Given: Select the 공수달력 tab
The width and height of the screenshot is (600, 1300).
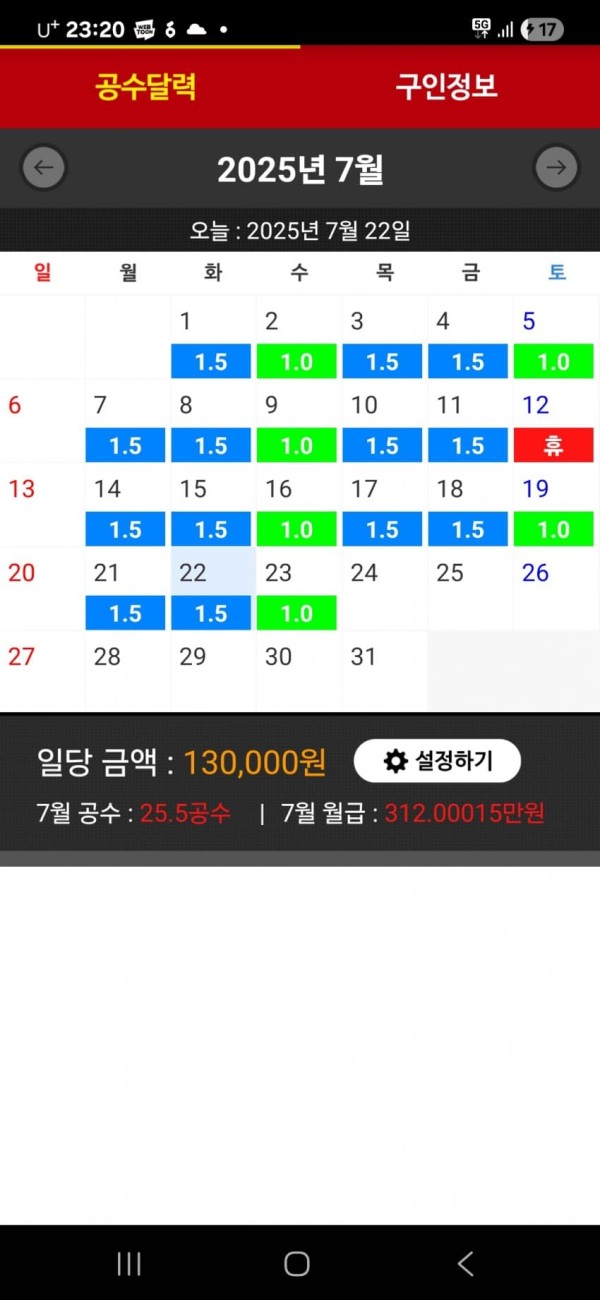Looking at the screenshot, I should click(x=146, y=86).
